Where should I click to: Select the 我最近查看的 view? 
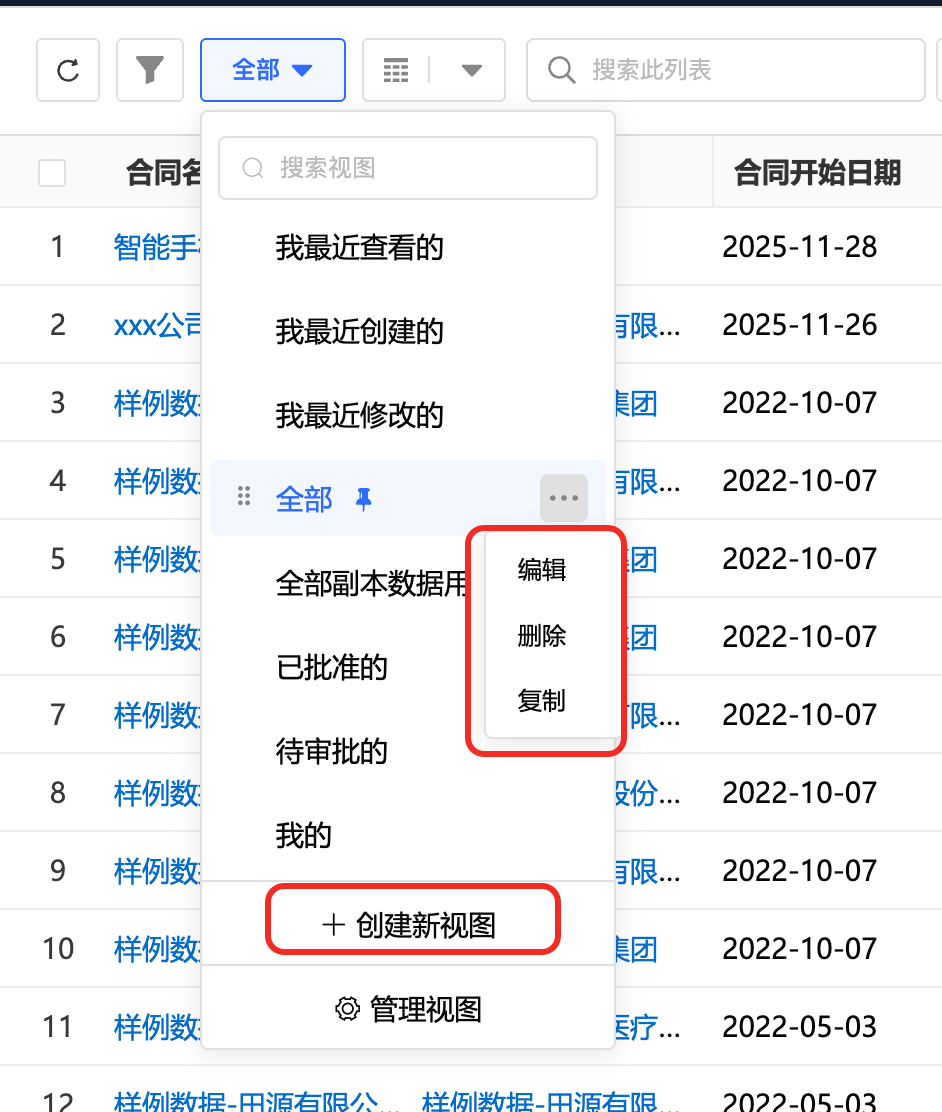point(359,247)
